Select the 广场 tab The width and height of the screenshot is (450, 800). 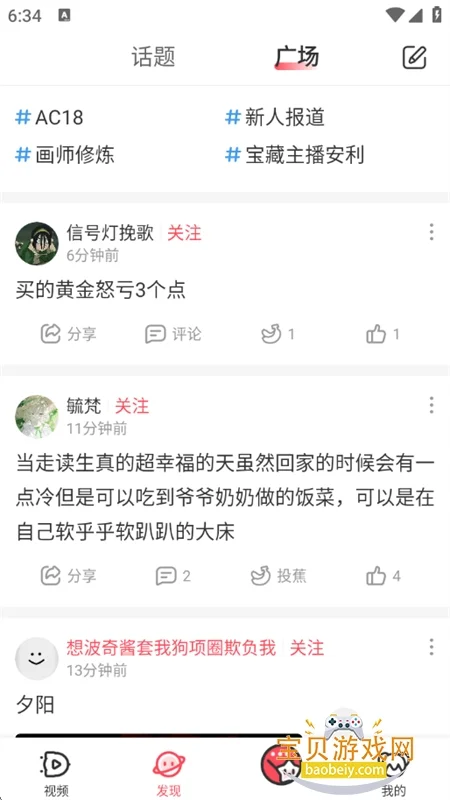[x=297, y=57]
